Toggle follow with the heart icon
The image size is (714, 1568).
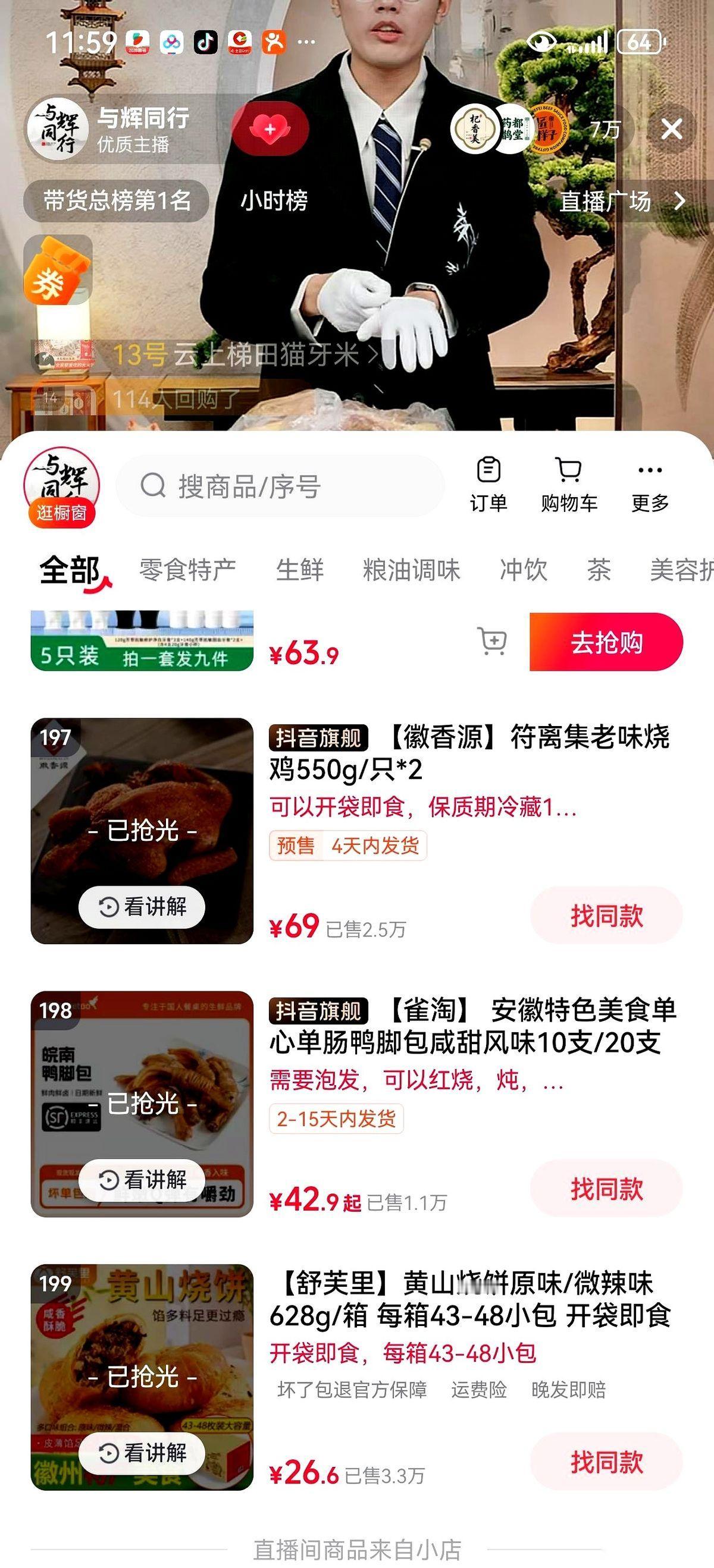[x=270, y=130]
